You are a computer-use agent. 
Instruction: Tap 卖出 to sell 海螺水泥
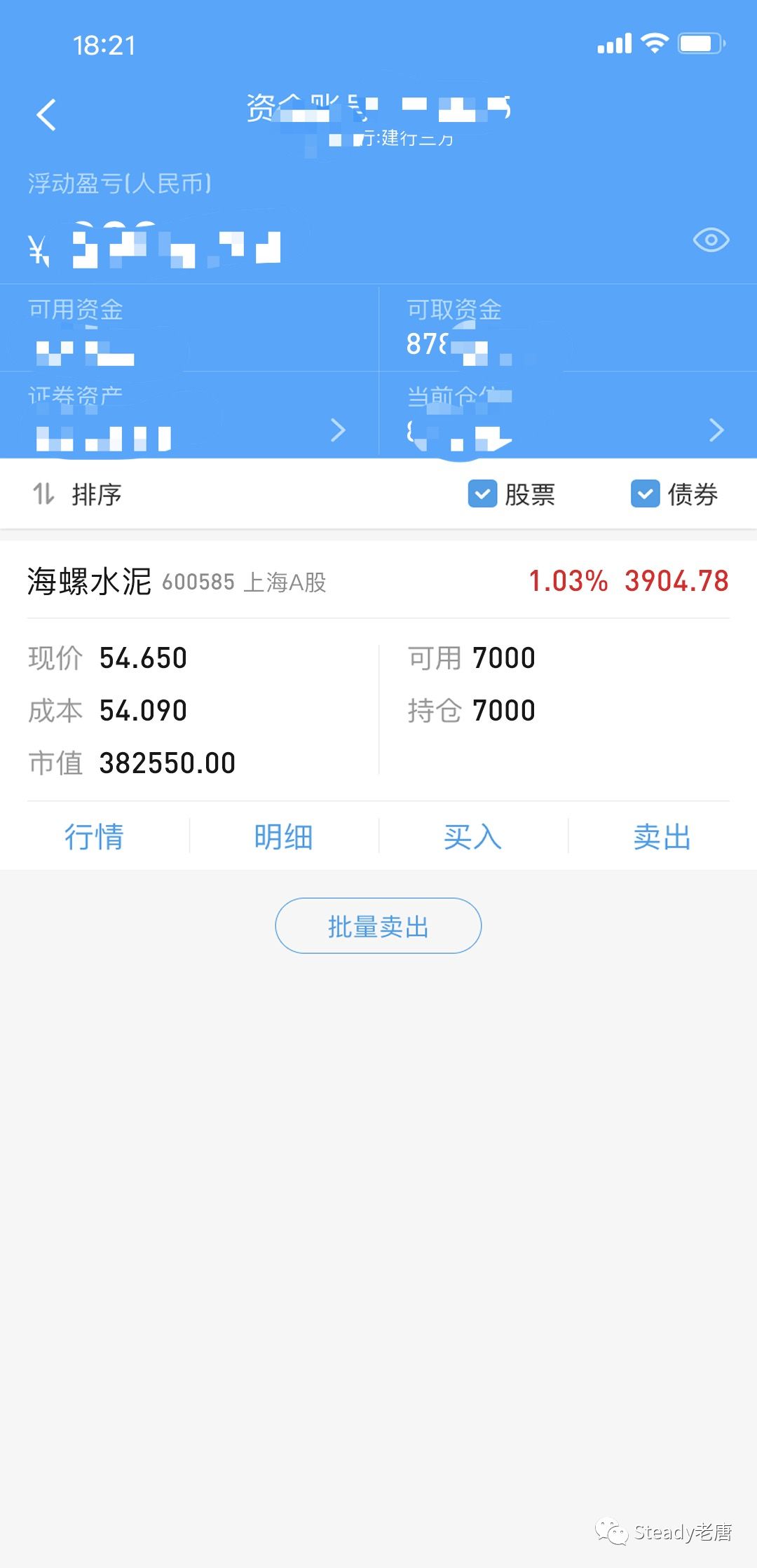pyautogui.click(x=662, y=837)
